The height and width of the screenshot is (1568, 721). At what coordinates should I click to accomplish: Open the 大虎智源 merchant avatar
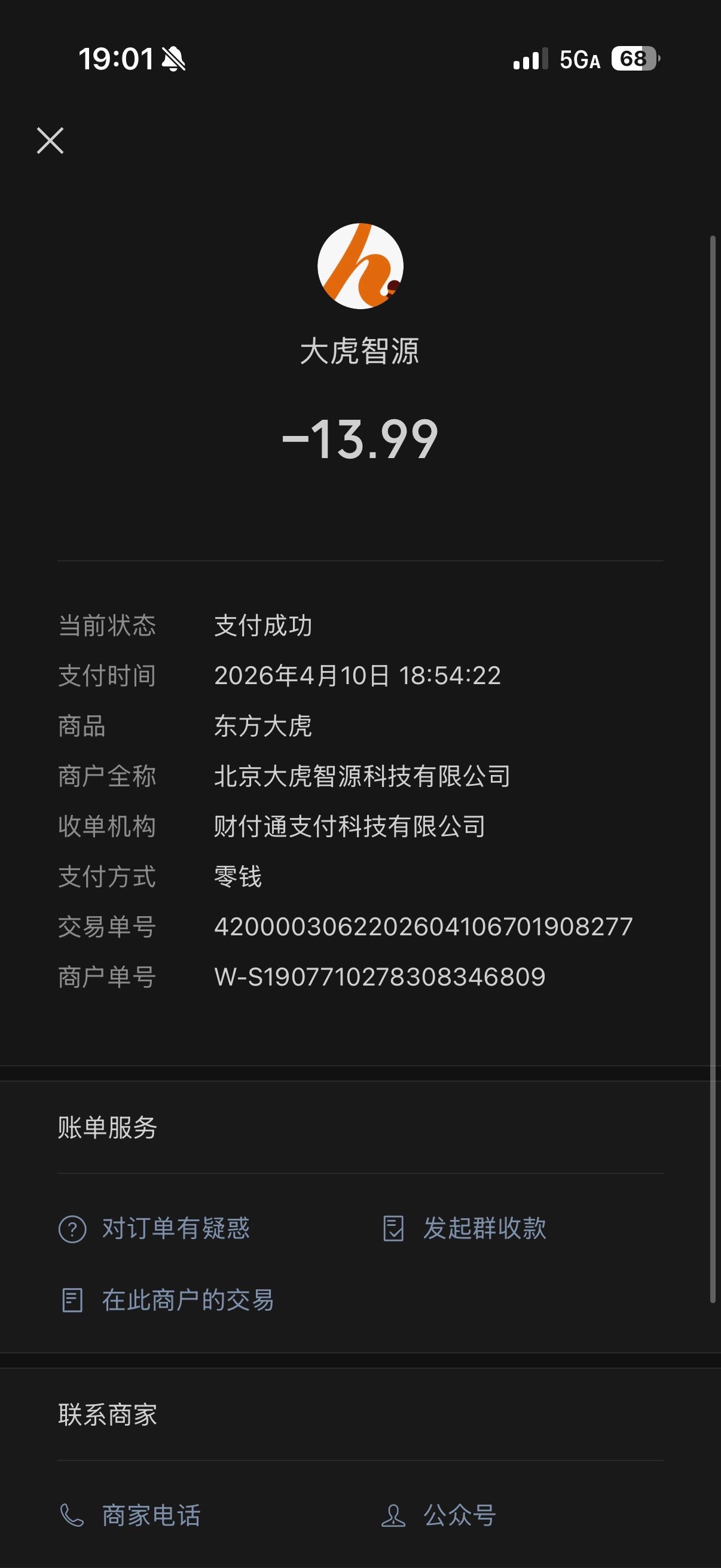[360, 266]
